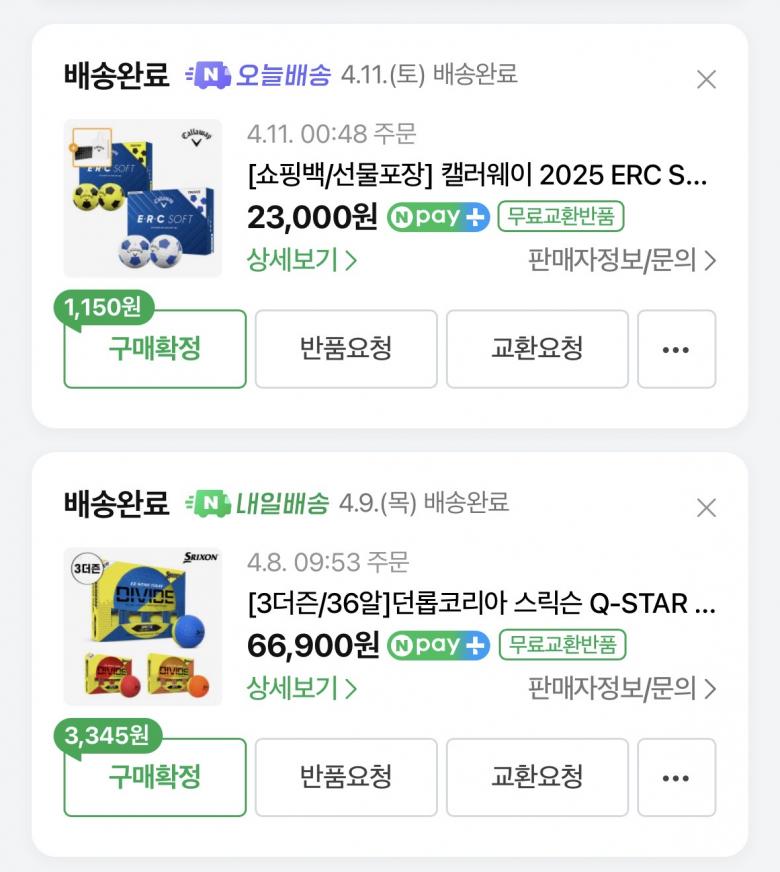Dismiss the Callaway ERC Soft order card
780x872 pixels.
(706, 80)
